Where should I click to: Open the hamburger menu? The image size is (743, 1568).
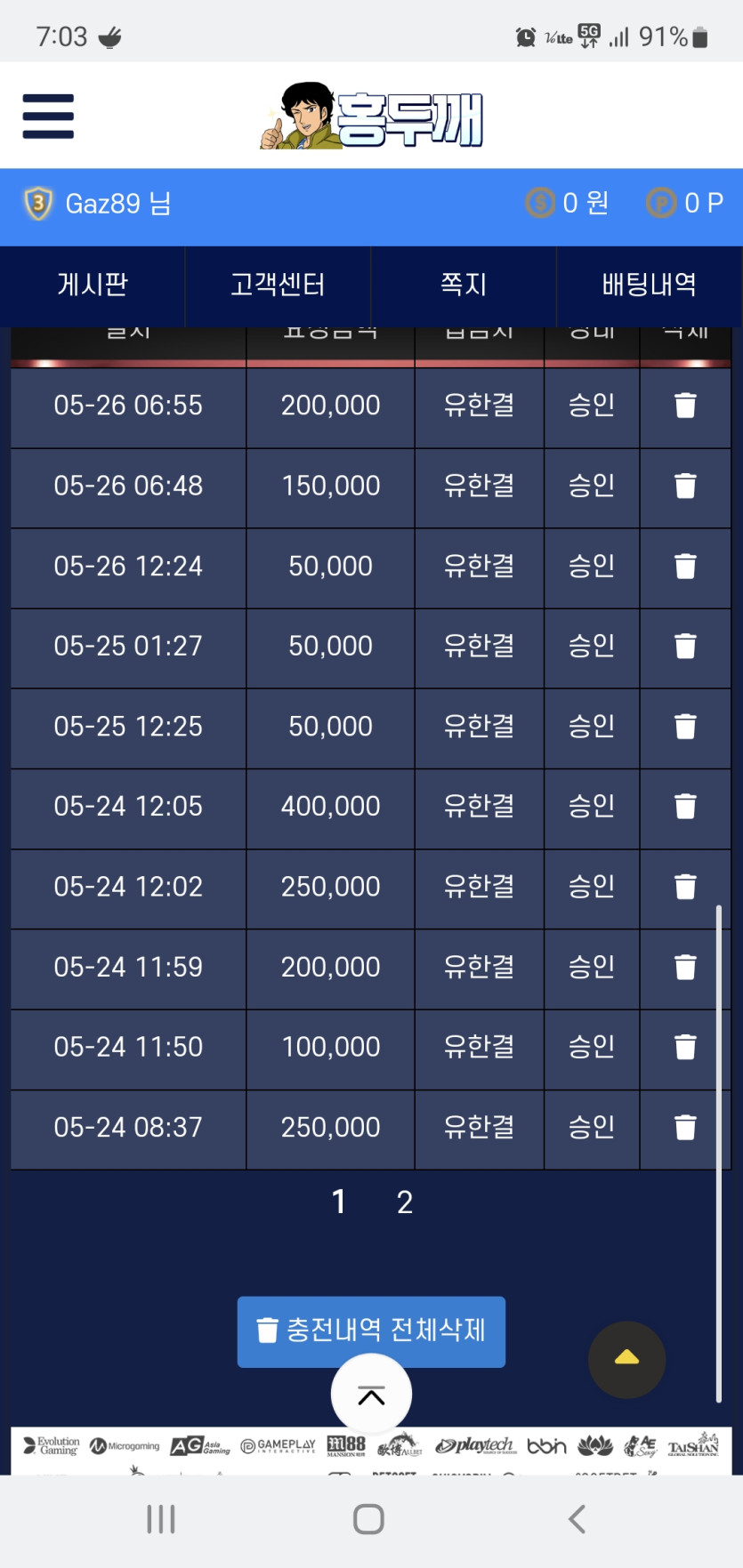[48, 117]
